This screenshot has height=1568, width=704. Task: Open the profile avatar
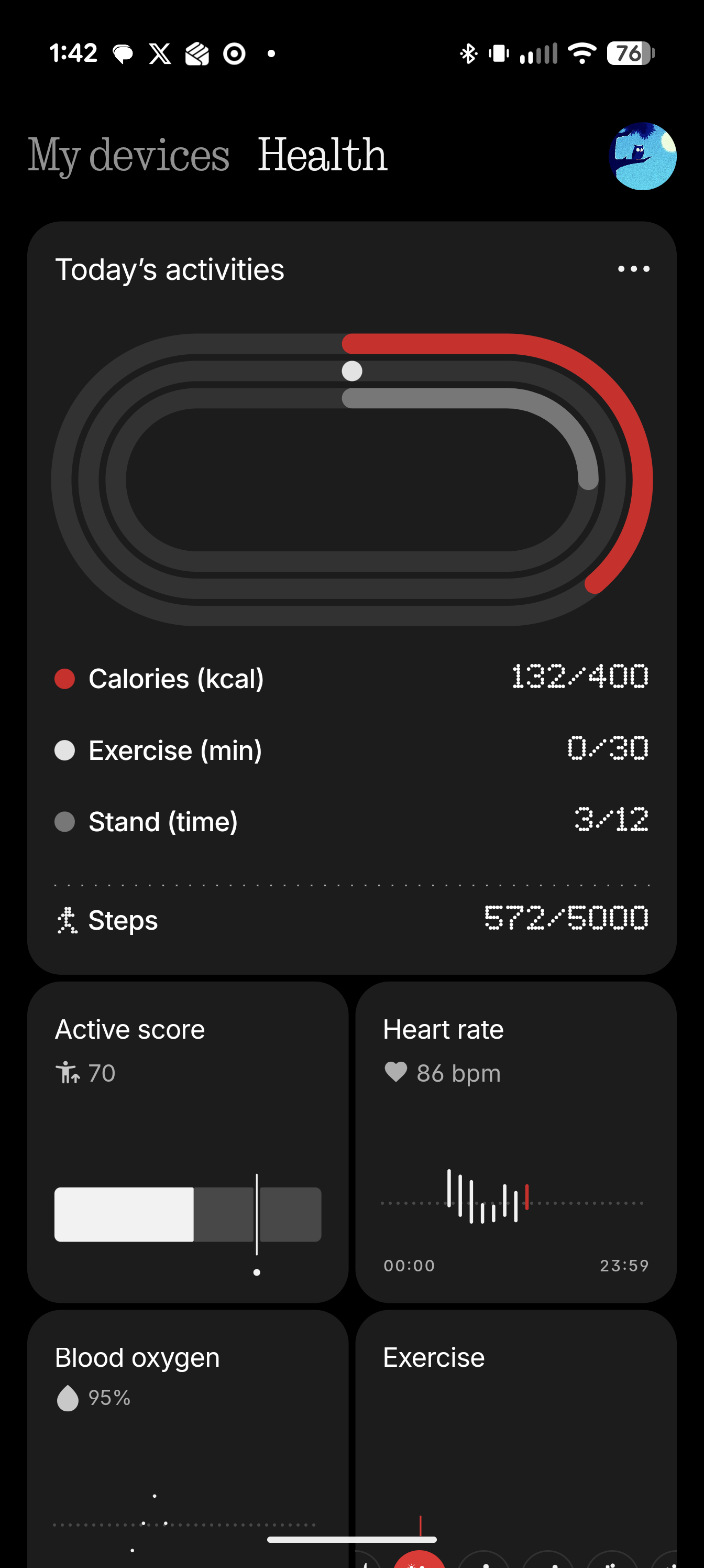[642, 157]
